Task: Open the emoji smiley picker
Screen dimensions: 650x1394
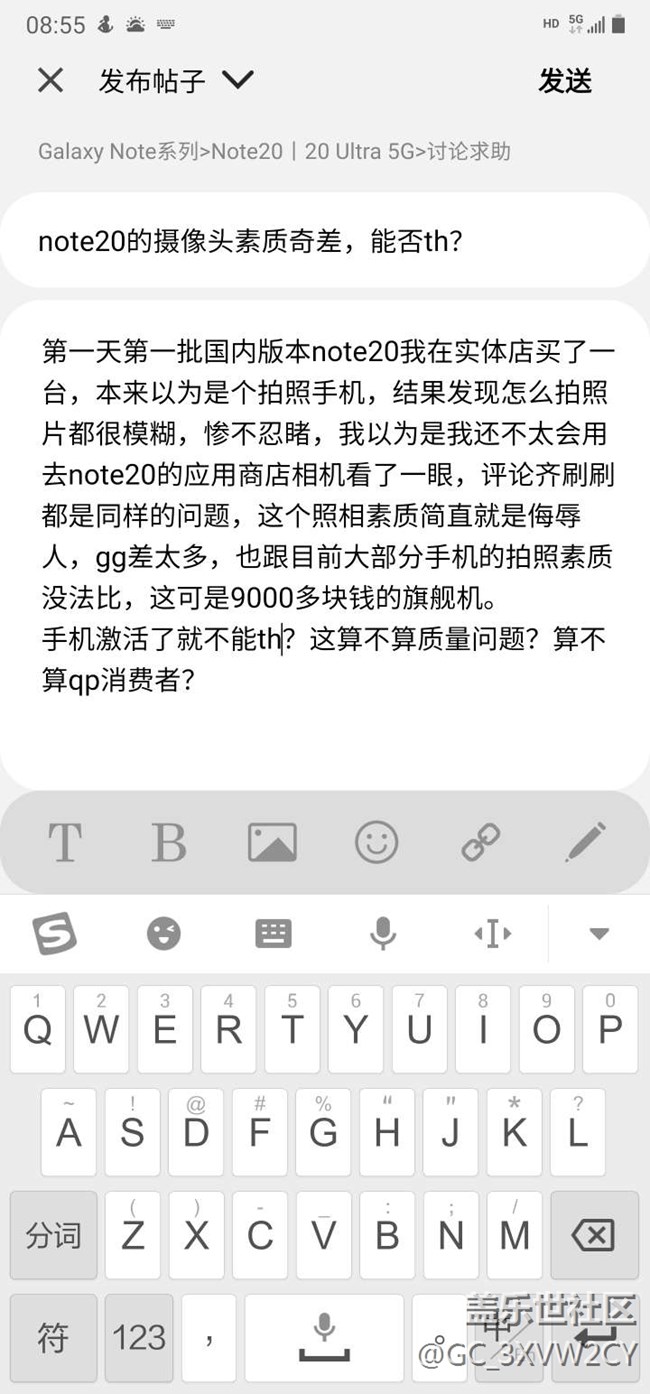Action: coord(377,842)
